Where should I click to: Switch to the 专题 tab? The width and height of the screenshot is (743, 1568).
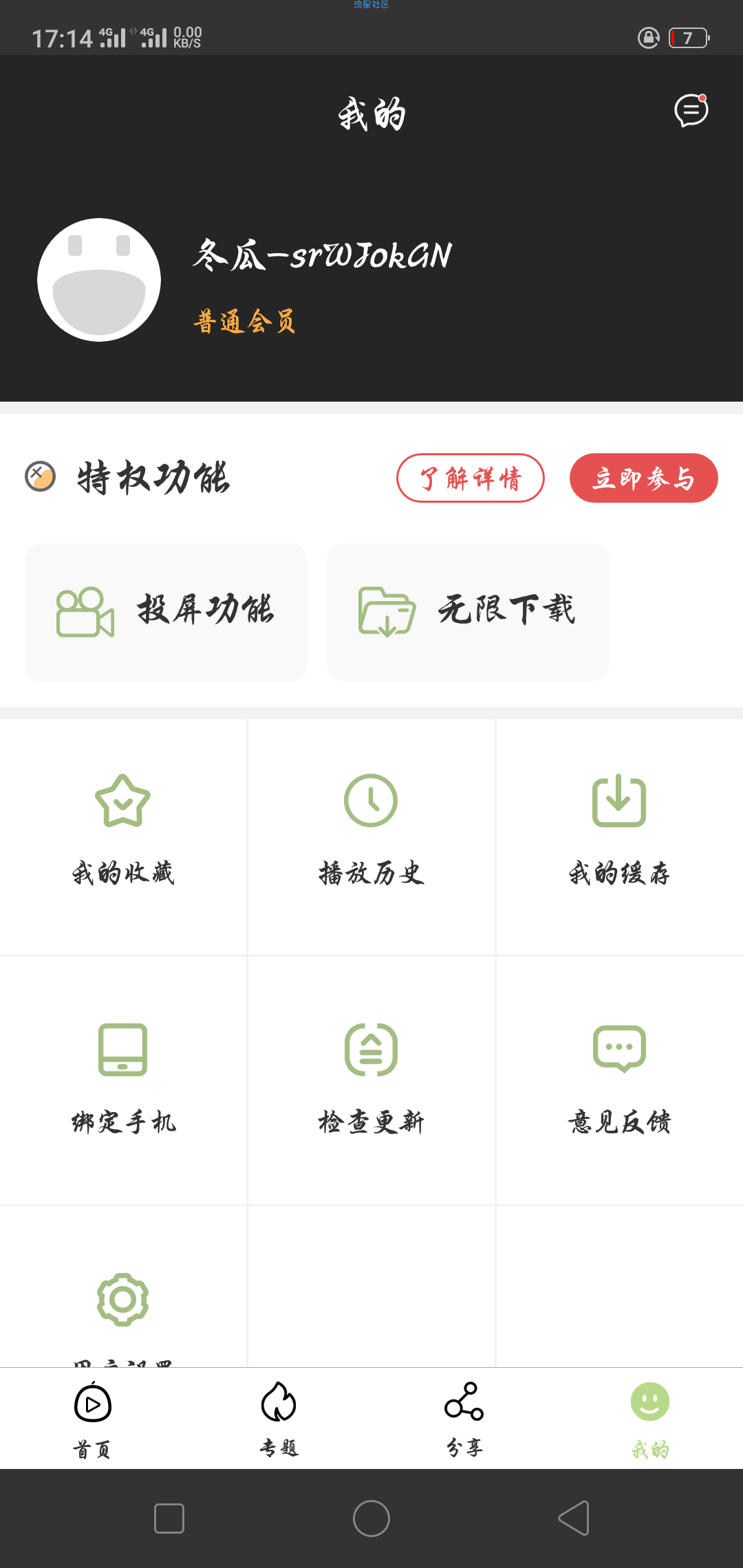pos(279,1419)
